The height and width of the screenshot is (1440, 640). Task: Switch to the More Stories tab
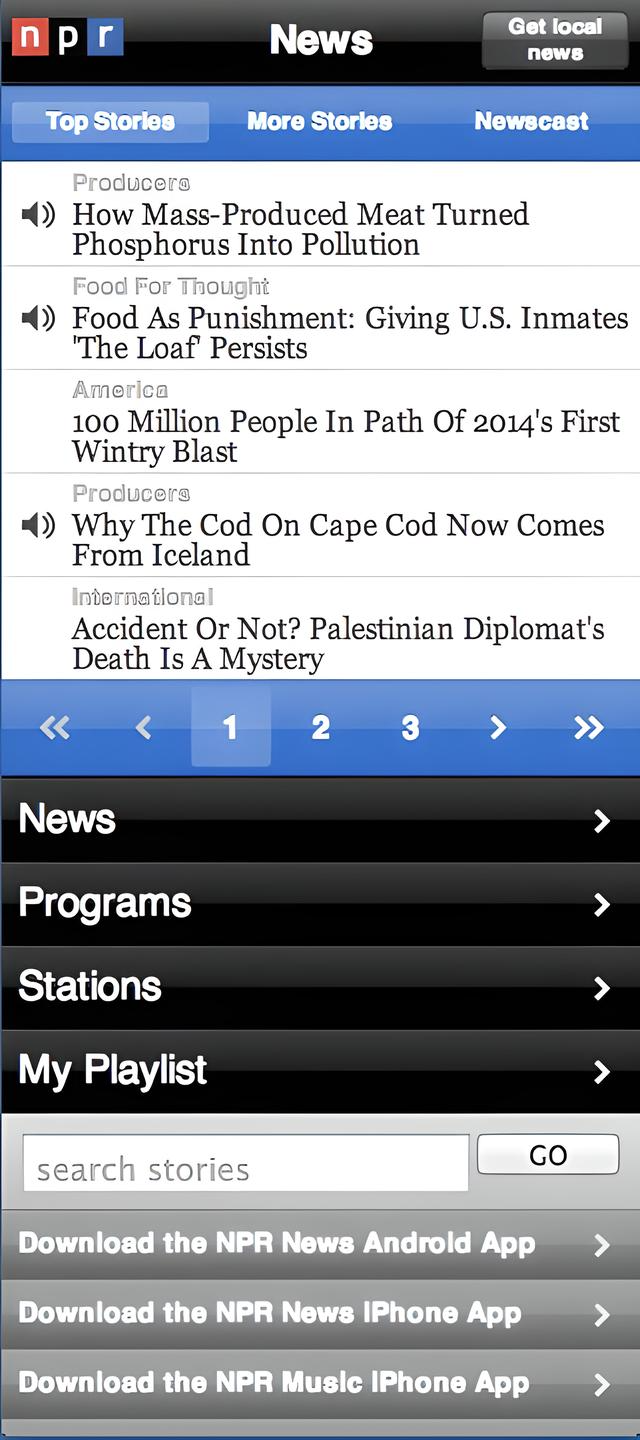tap(319, 122)
